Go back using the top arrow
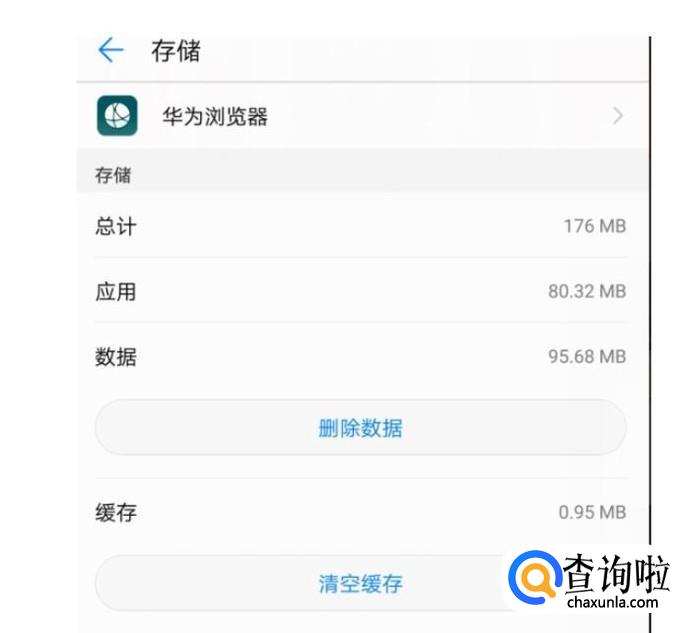 (x=111, y=50)
